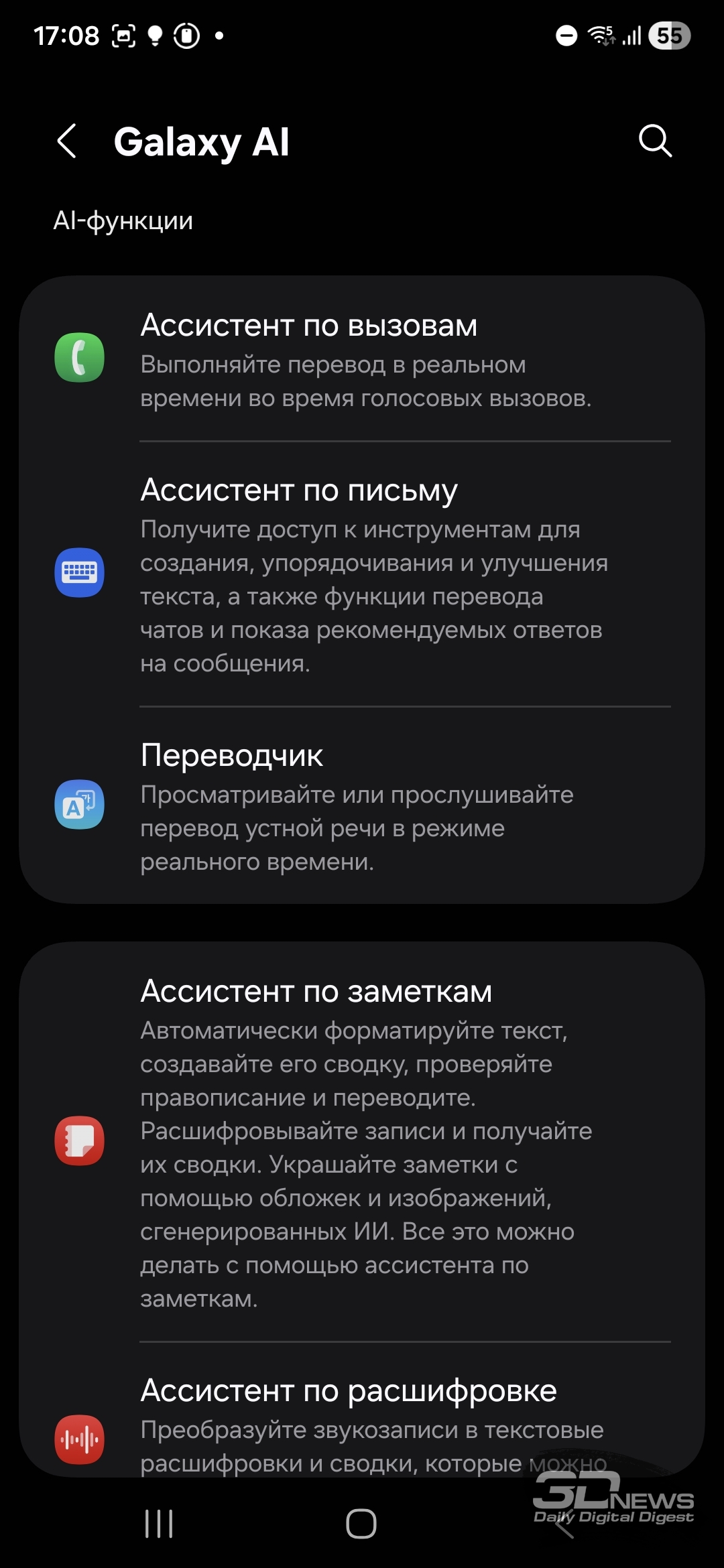Open Ассистент по заметкам settings
The height and width of the screenshot is (1568, 724).
(x=362, y=1142)
